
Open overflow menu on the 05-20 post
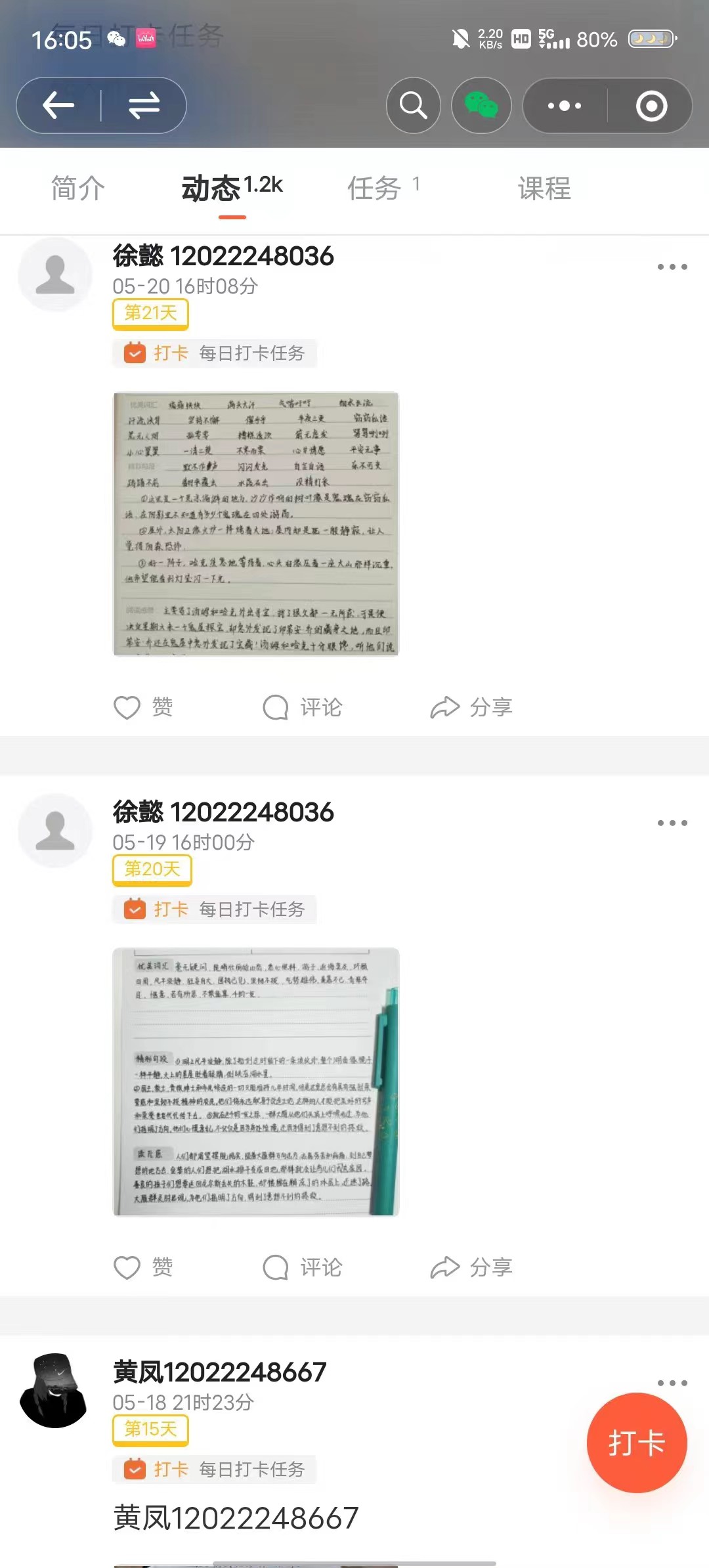pos(672,267)
